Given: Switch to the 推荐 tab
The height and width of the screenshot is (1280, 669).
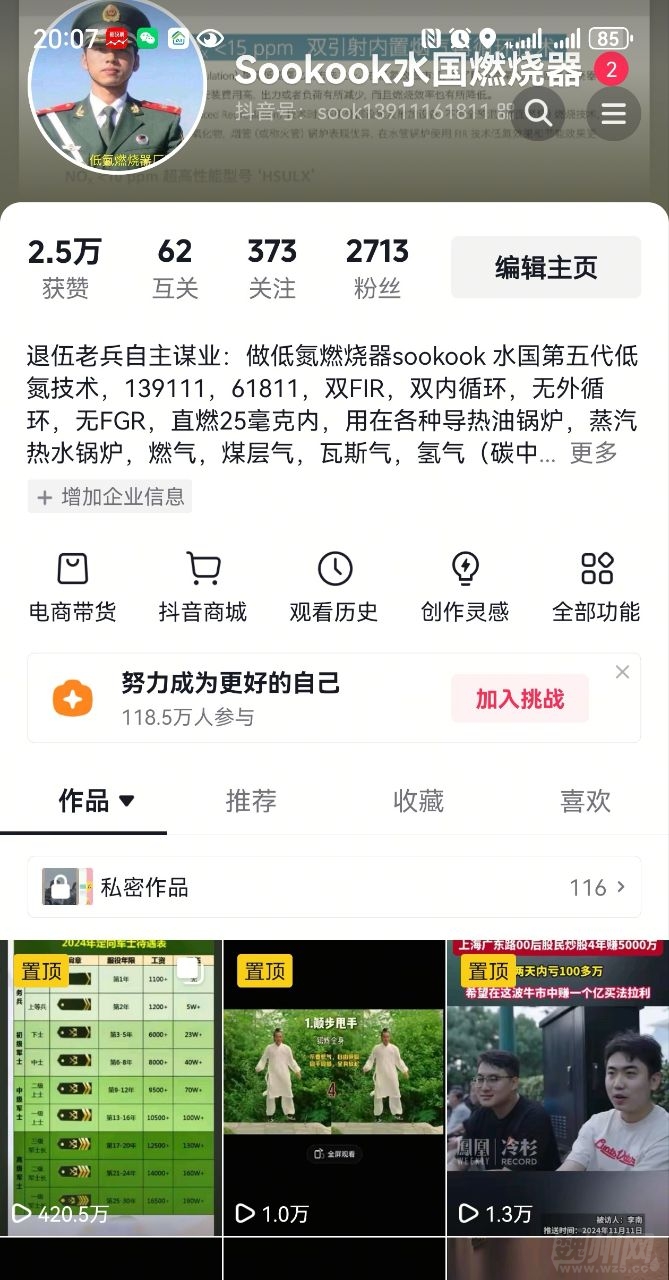Looking at the screenshot, I should coord(250,801).
